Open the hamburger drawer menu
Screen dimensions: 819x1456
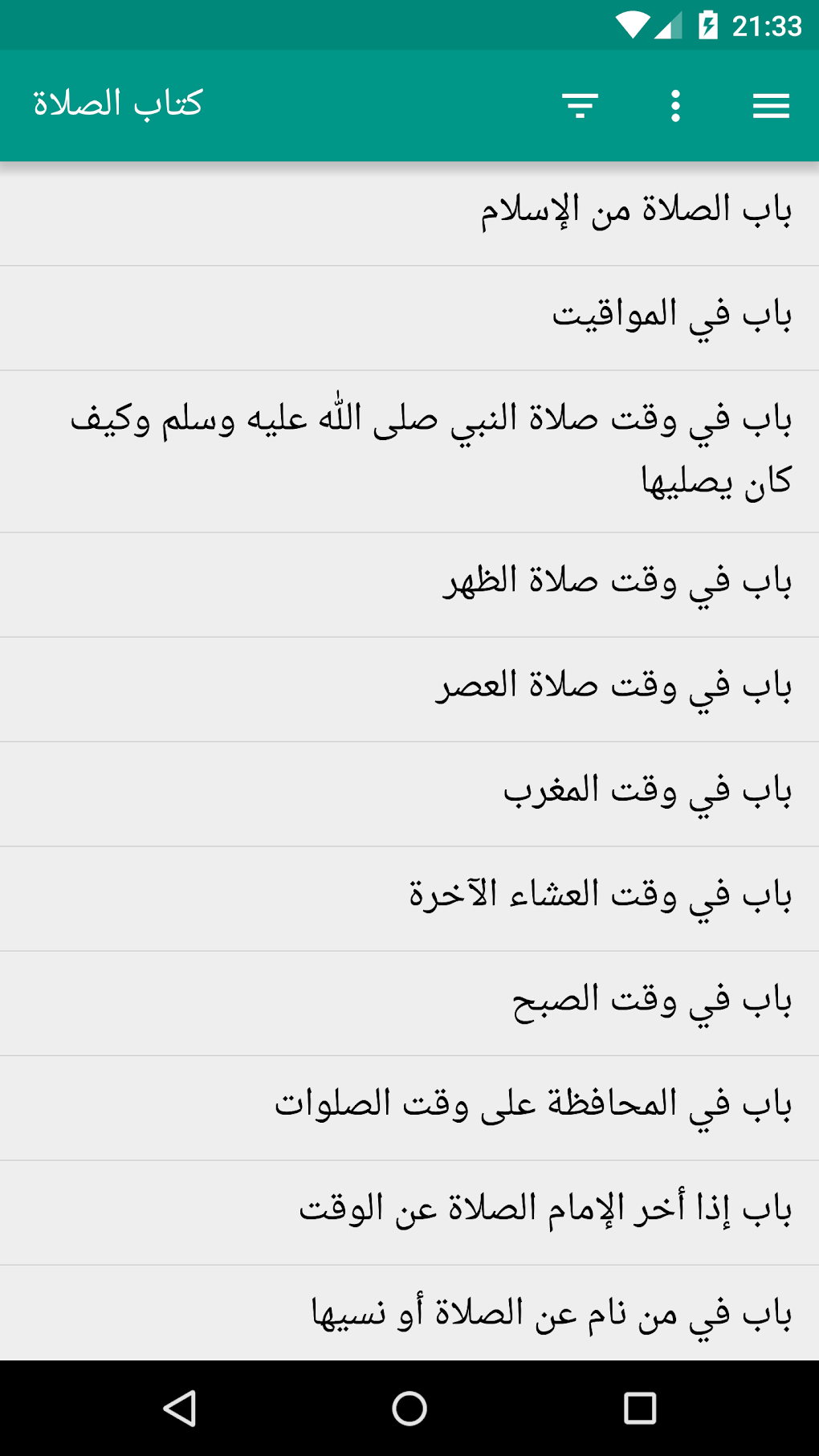click(771, 105)
